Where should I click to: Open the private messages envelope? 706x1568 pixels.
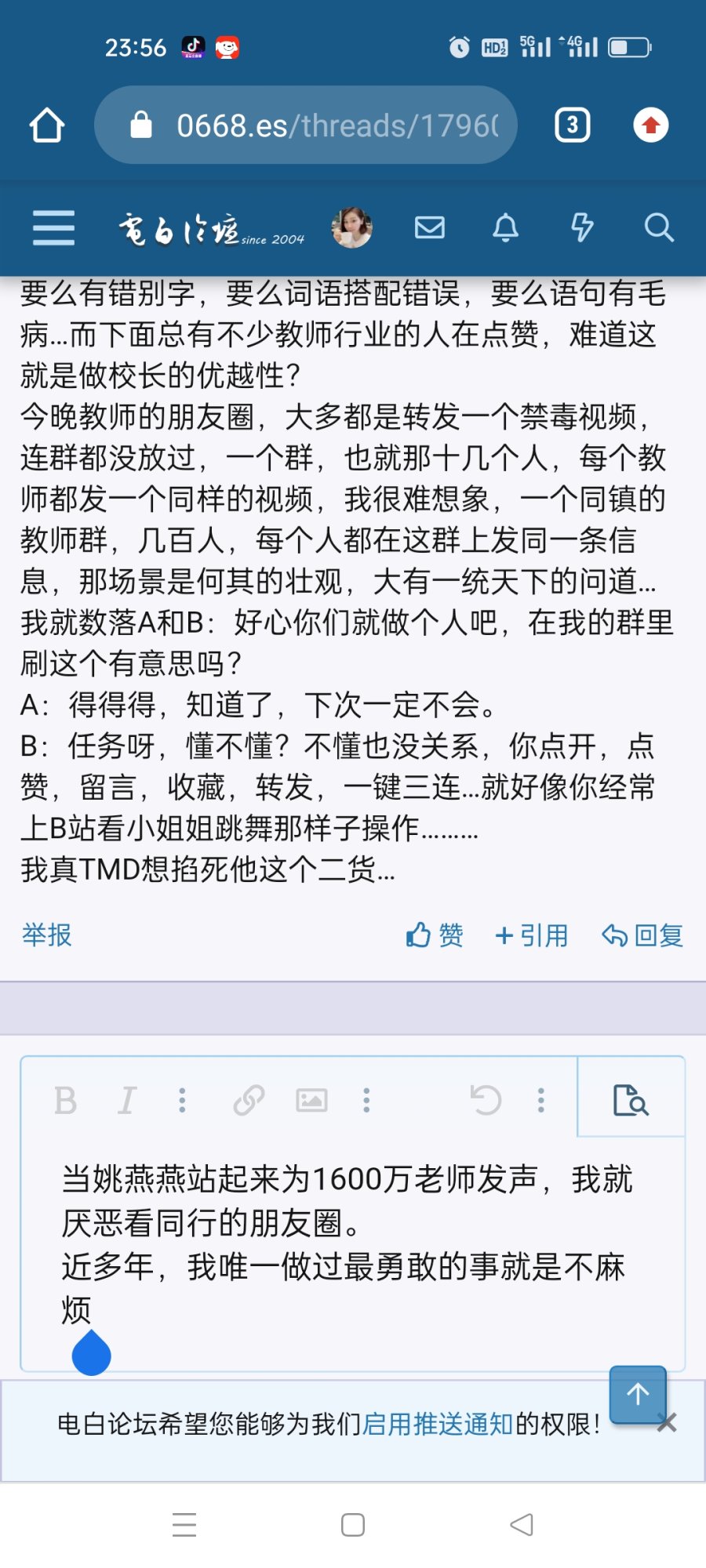pyautogui.click(x=429, y=228)
